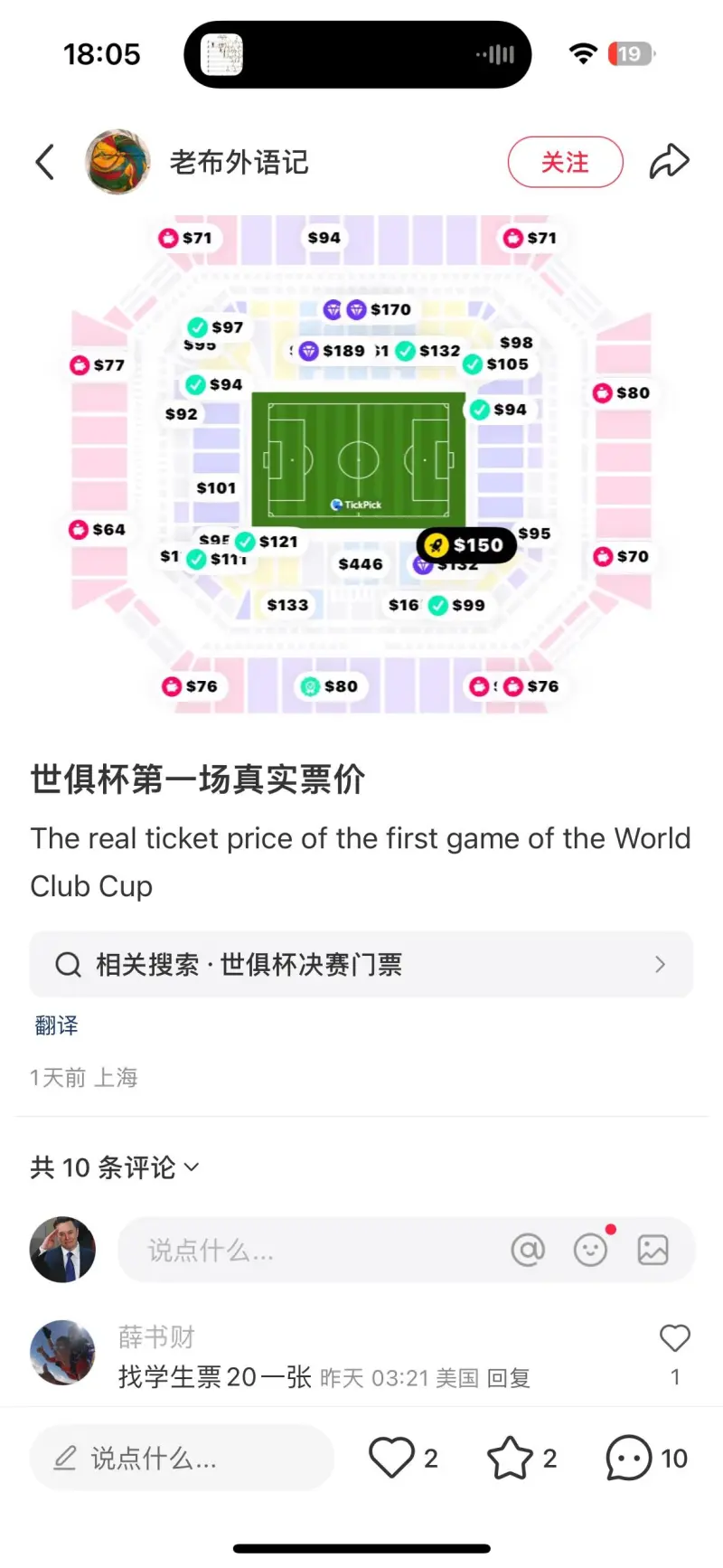Open the emoji picker in comment box
The width and height of the screenshot is (723, 1568).
[x=591, y=1251]
